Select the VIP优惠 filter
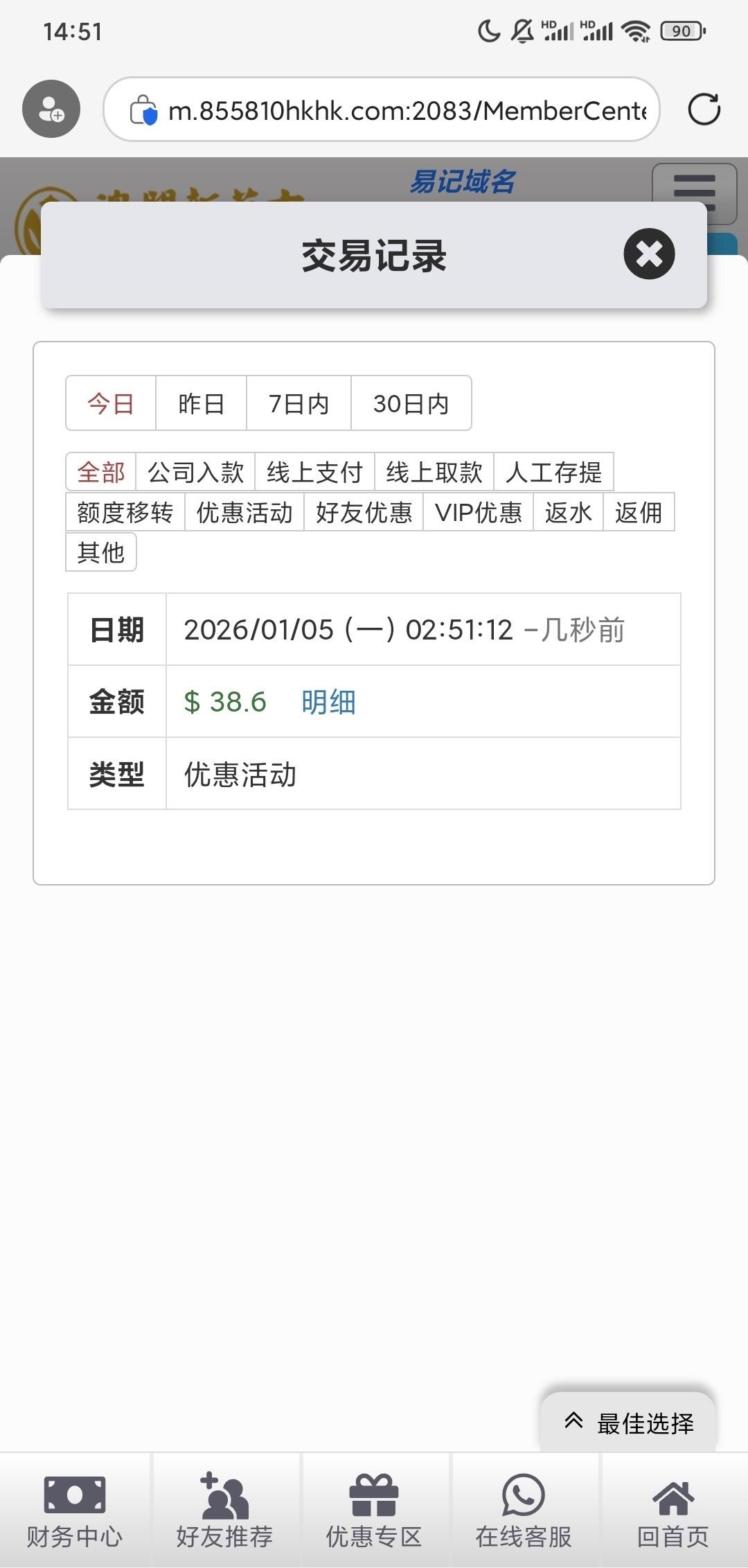 tap(478, 512)
